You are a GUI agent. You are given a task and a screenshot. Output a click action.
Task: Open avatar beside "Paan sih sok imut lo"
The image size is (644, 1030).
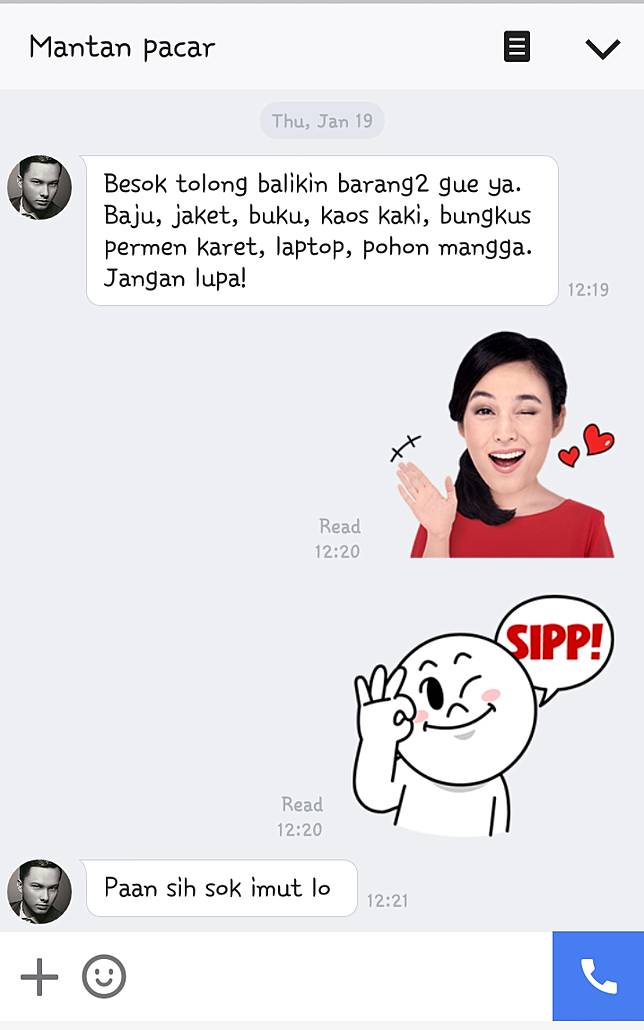(x=40, y=890)
